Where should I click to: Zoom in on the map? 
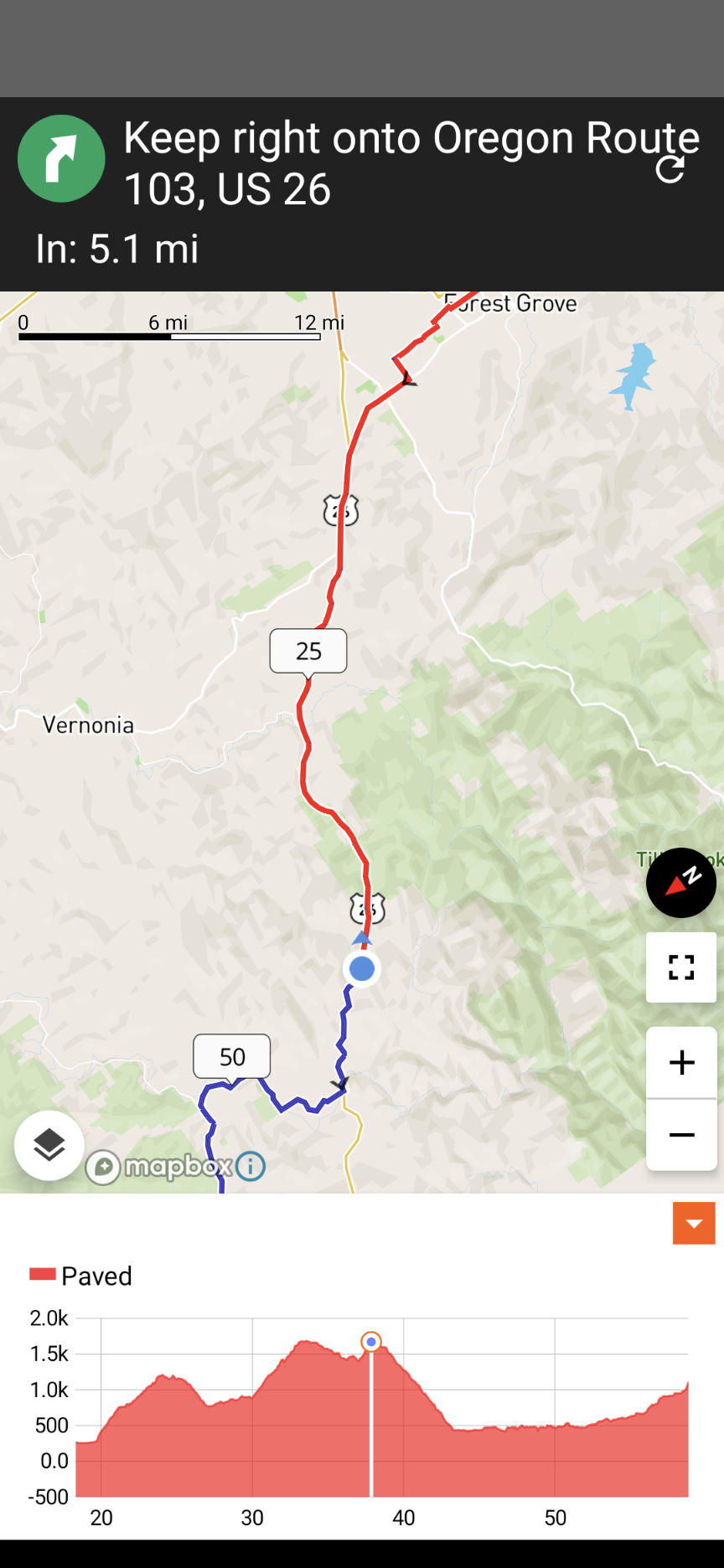[681, 1062]
